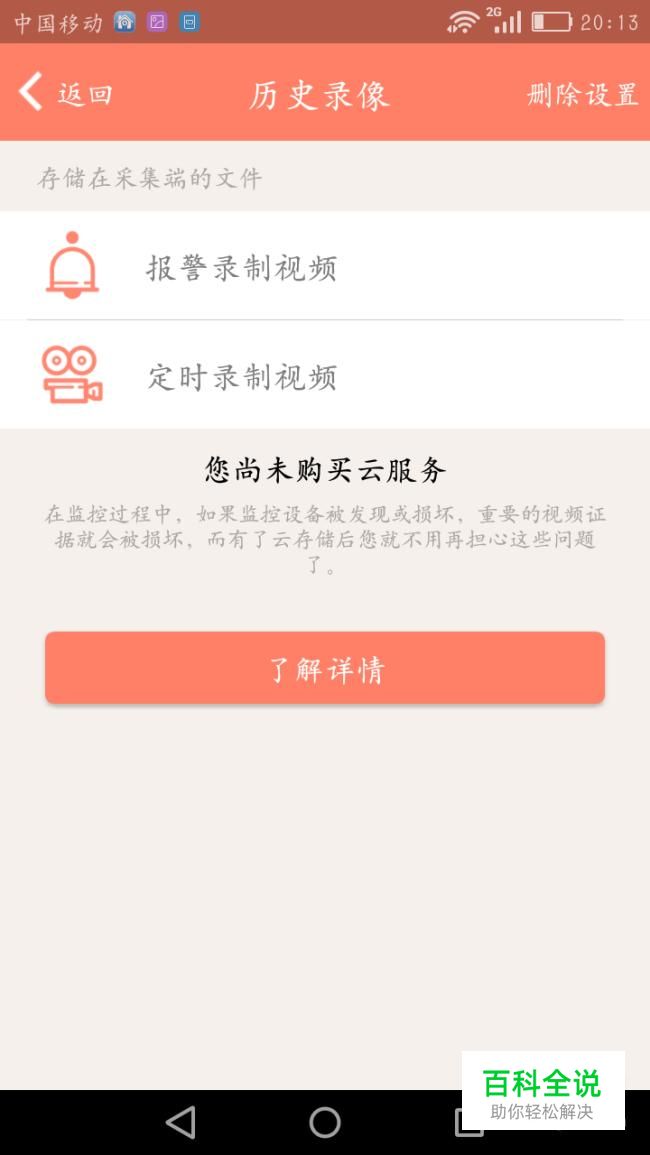Open 定时录制视频 list
Viewport: 650px width, 1155px height.
[325, 375]
